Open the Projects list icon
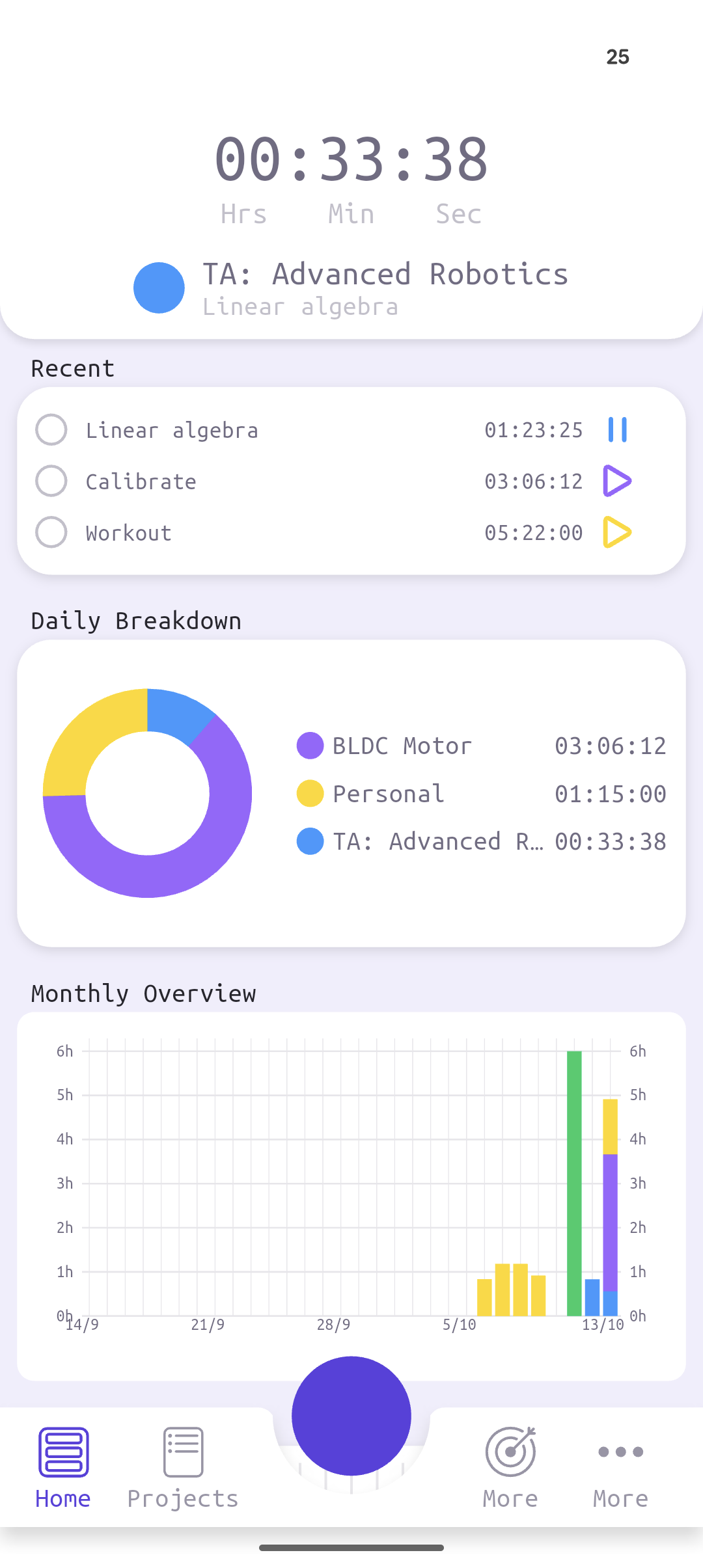 (x=182, y=1450)
